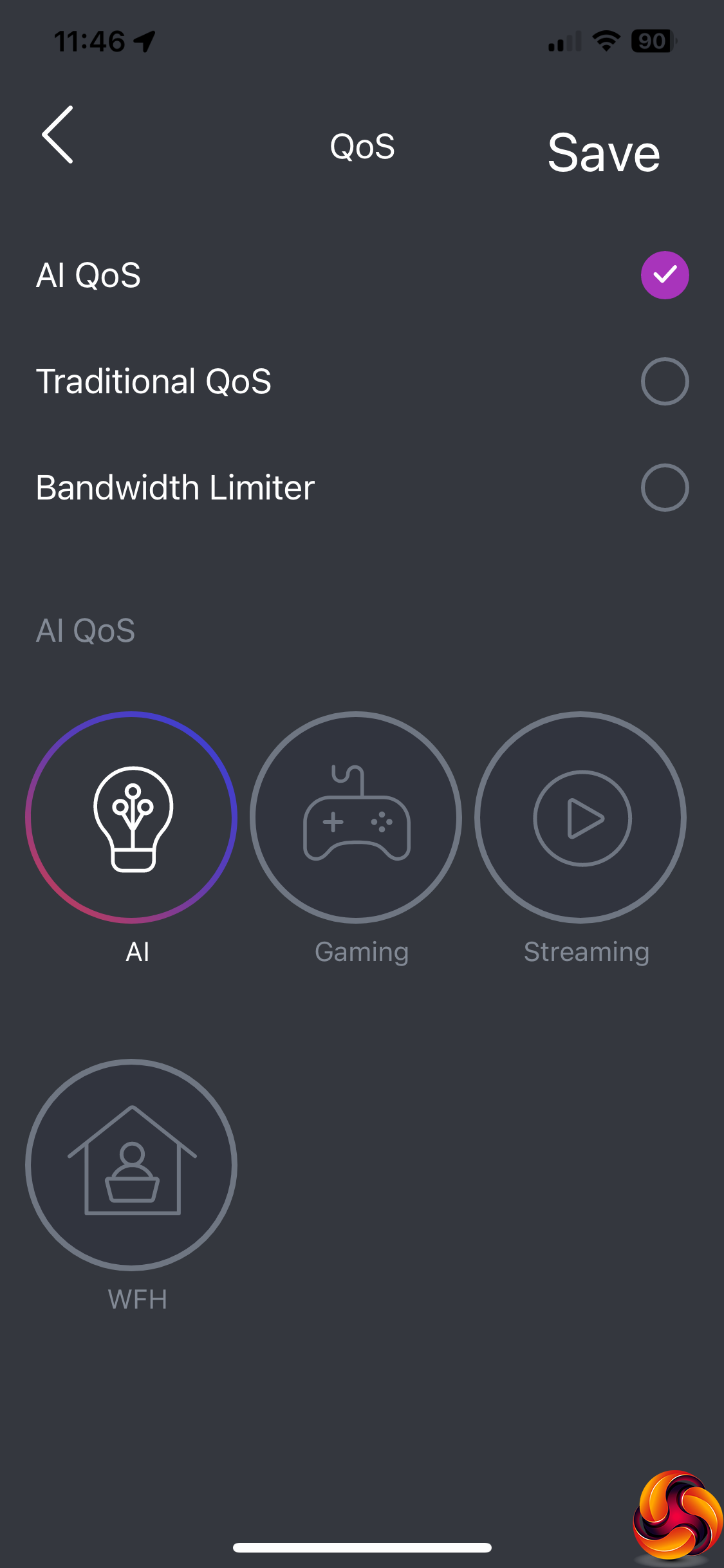Screen dimensions: 724x1568
Task: Activate the WFH profile
Action: [132, 1165]
